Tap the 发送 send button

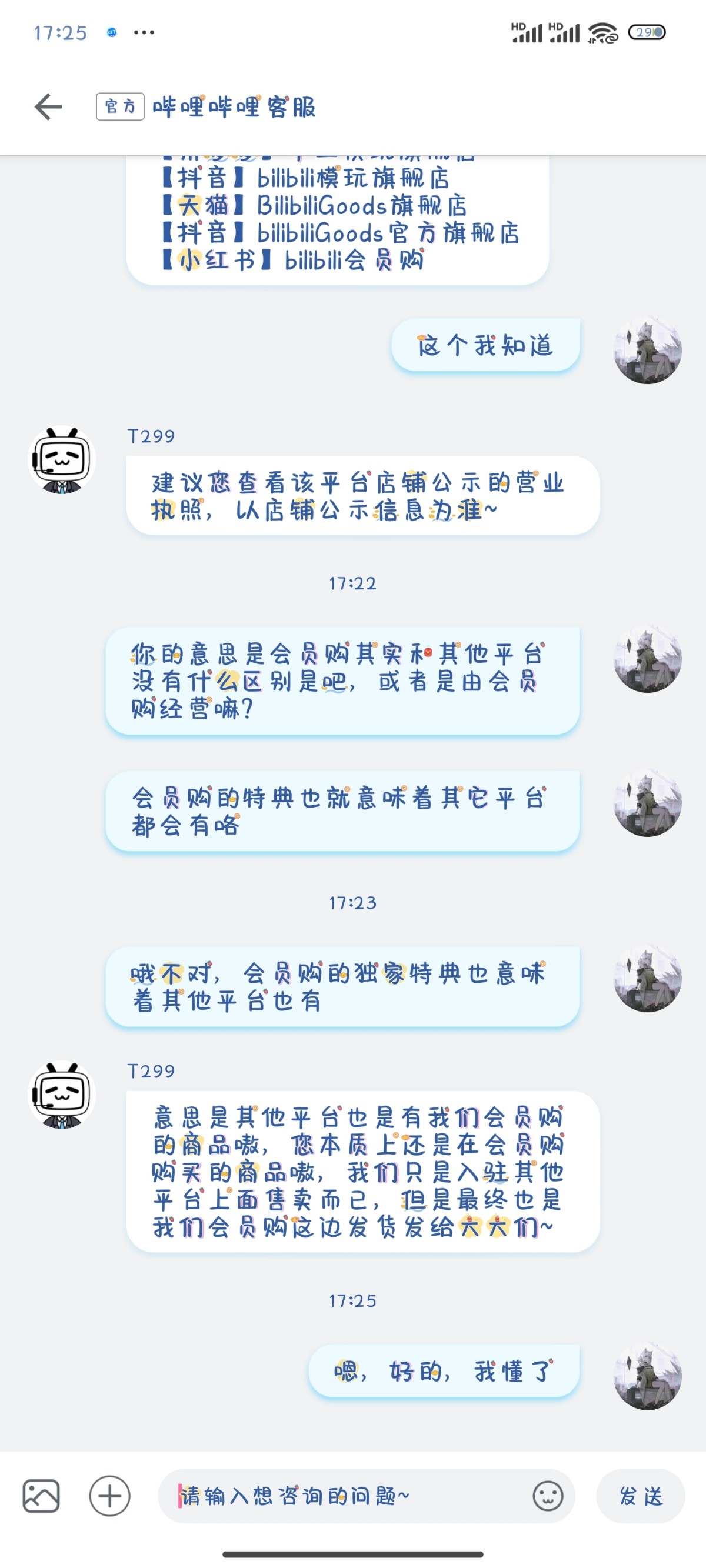[640, 1496]
